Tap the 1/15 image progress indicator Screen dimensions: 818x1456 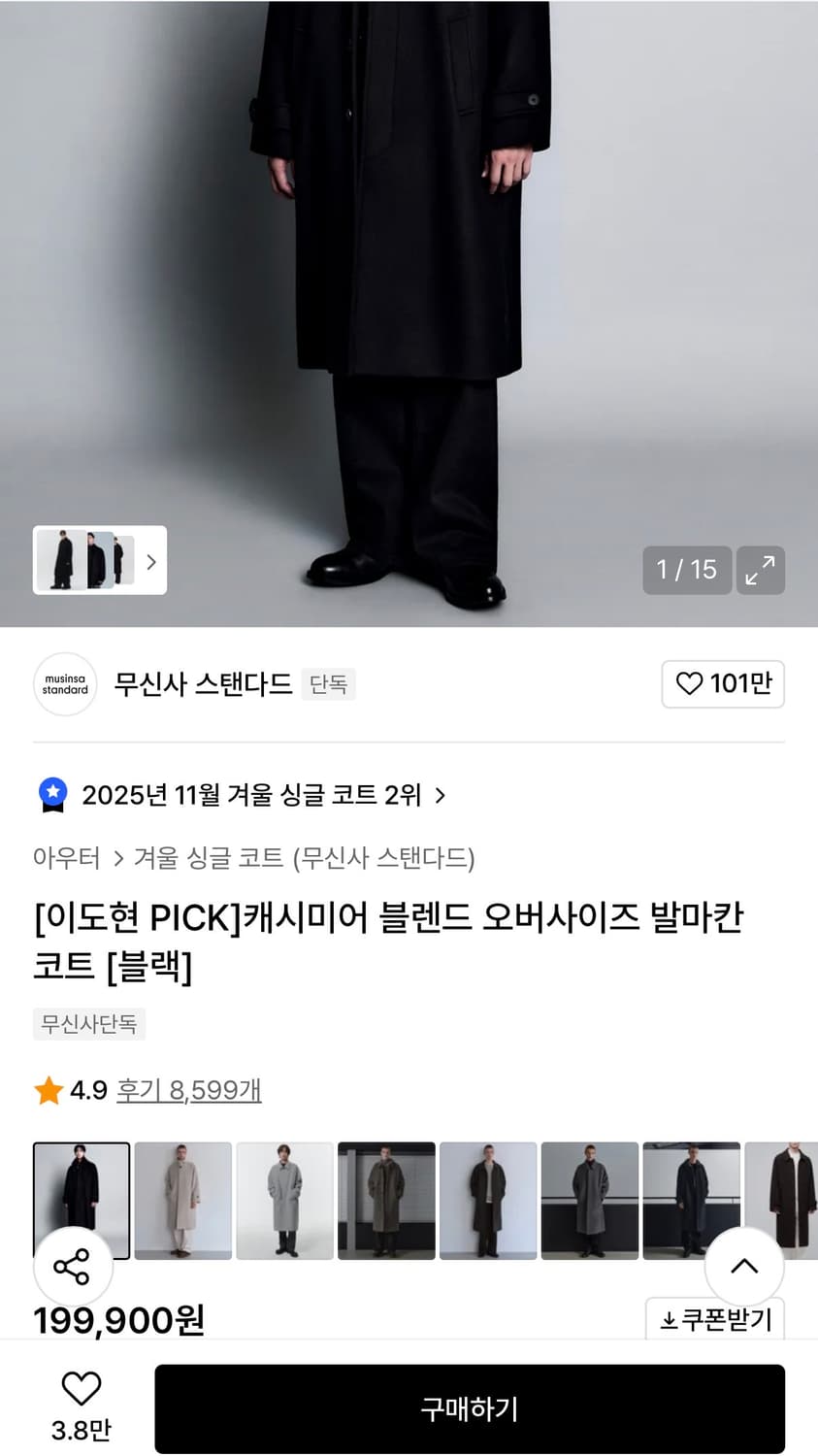(x=687, y=571)
